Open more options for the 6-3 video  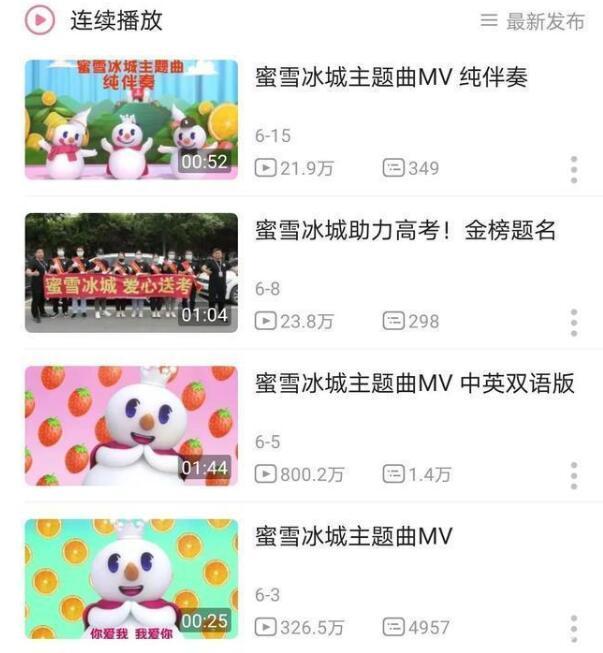tap(573, 629)
